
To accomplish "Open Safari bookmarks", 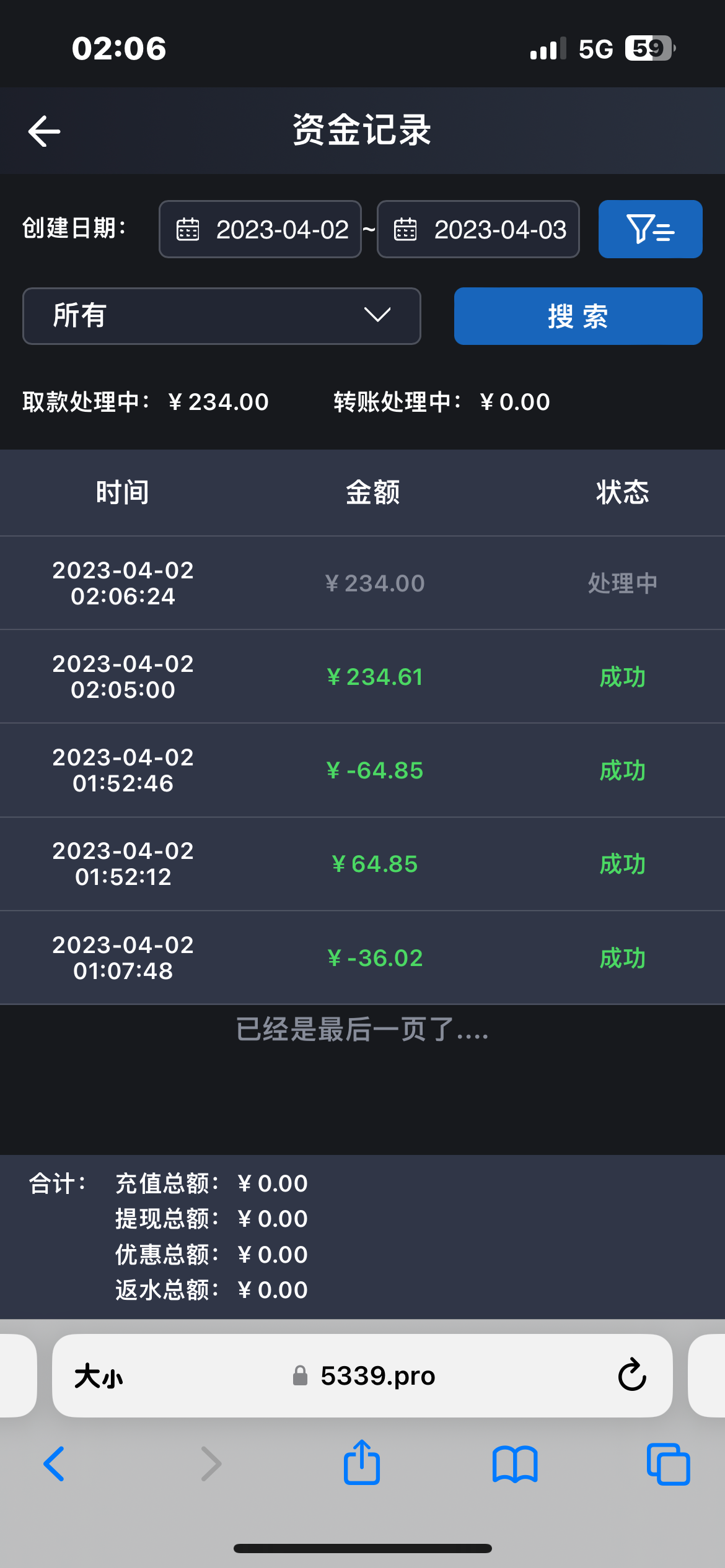I will (x=515, y=1464).
